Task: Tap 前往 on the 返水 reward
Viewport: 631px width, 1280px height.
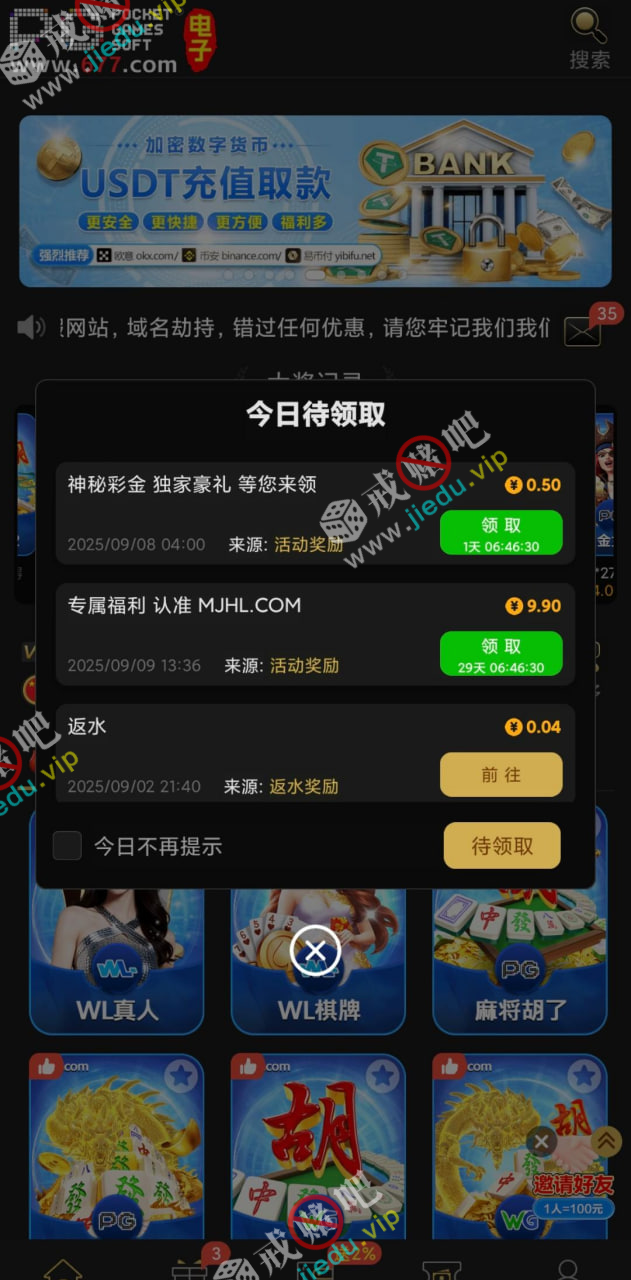Action: tap(501, 775)
